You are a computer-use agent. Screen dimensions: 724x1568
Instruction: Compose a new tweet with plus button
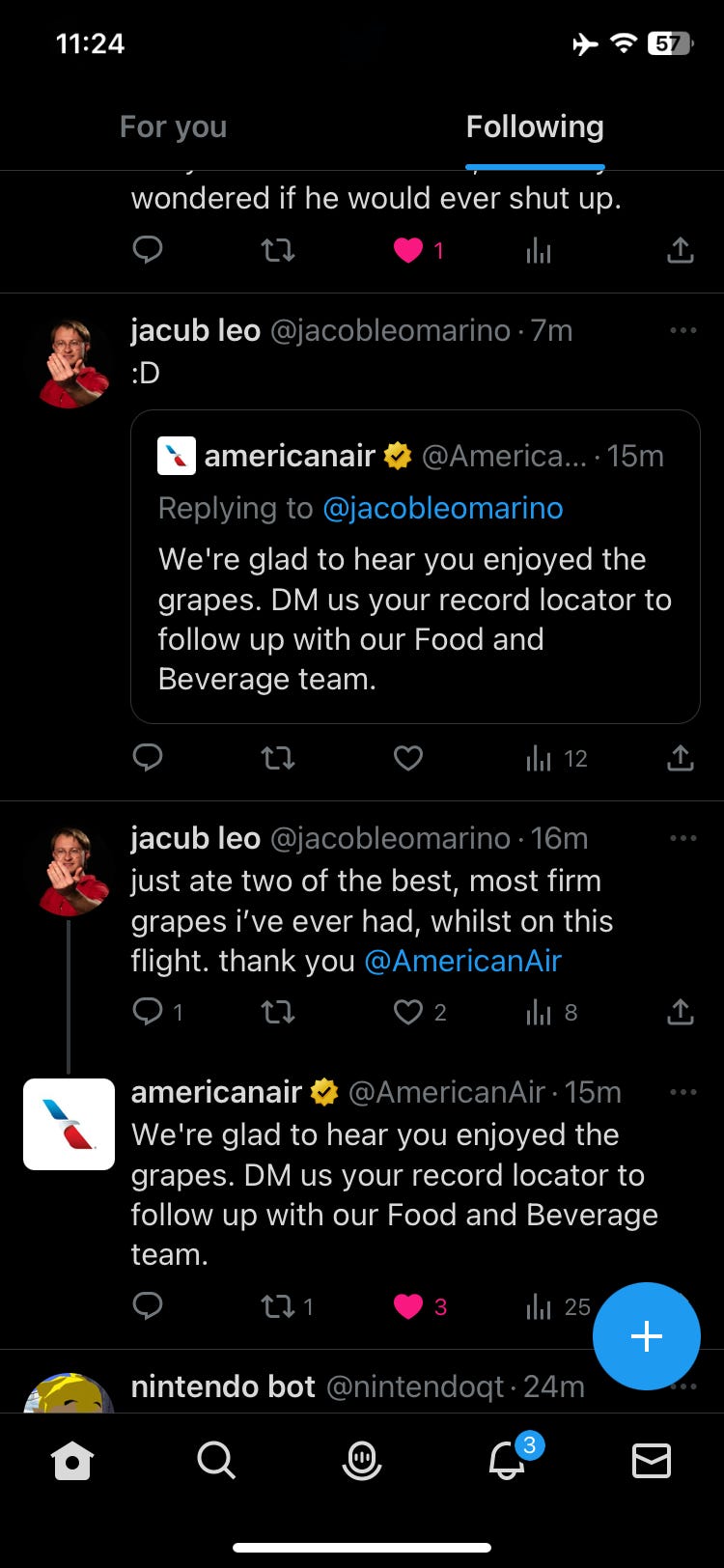click(x=646, y=1335)
